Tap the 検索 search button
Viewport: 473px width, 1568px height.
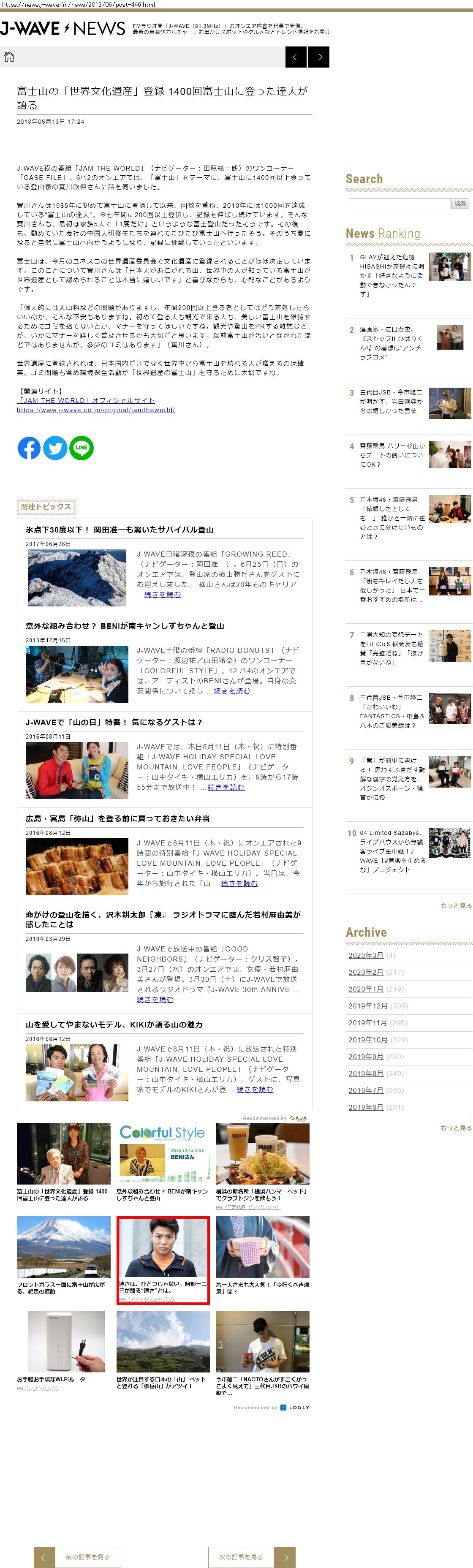pyautogui.click(x=460, y=203)
